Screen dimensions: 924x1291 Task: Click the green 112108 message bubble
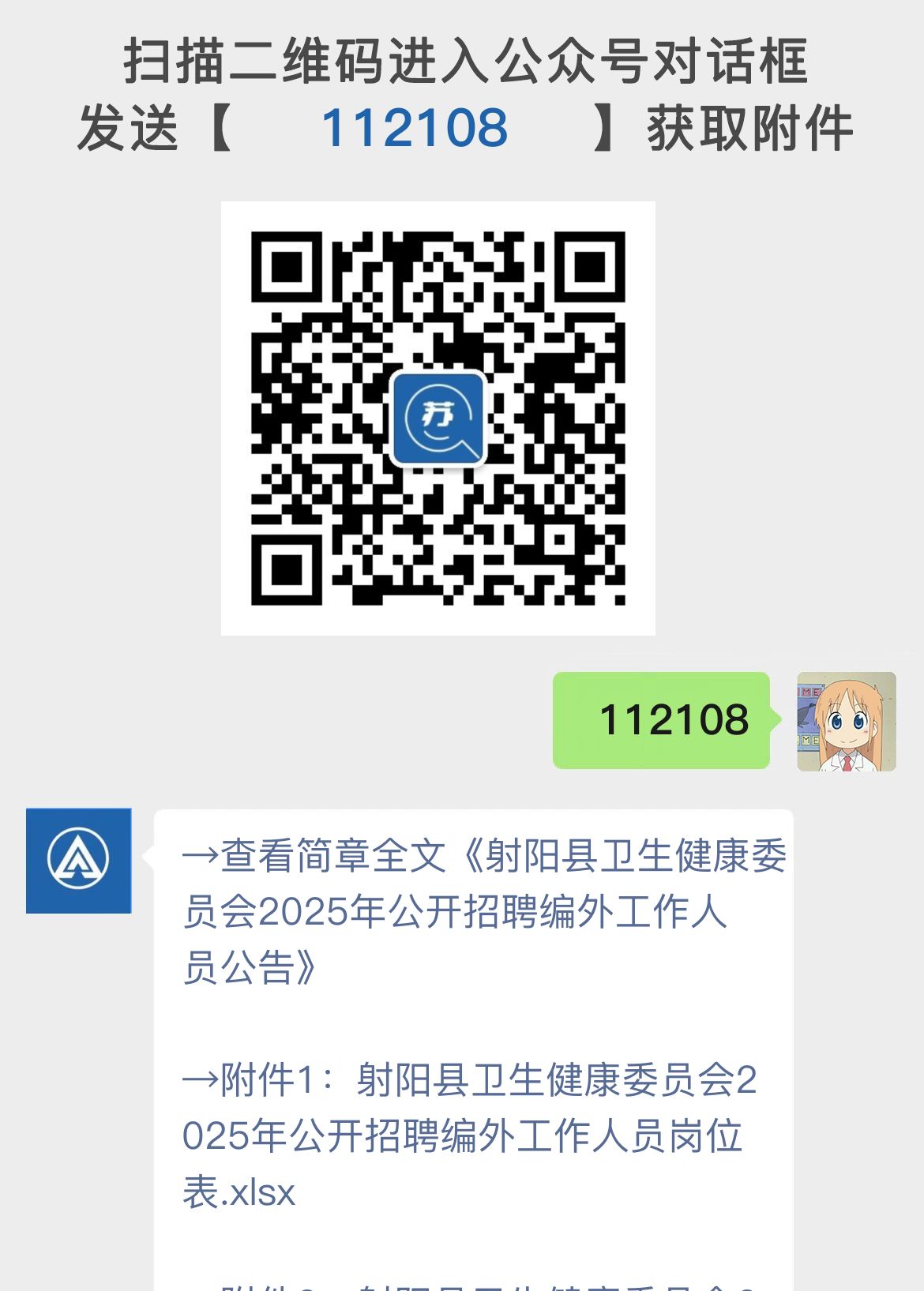[x=663, y=722]
